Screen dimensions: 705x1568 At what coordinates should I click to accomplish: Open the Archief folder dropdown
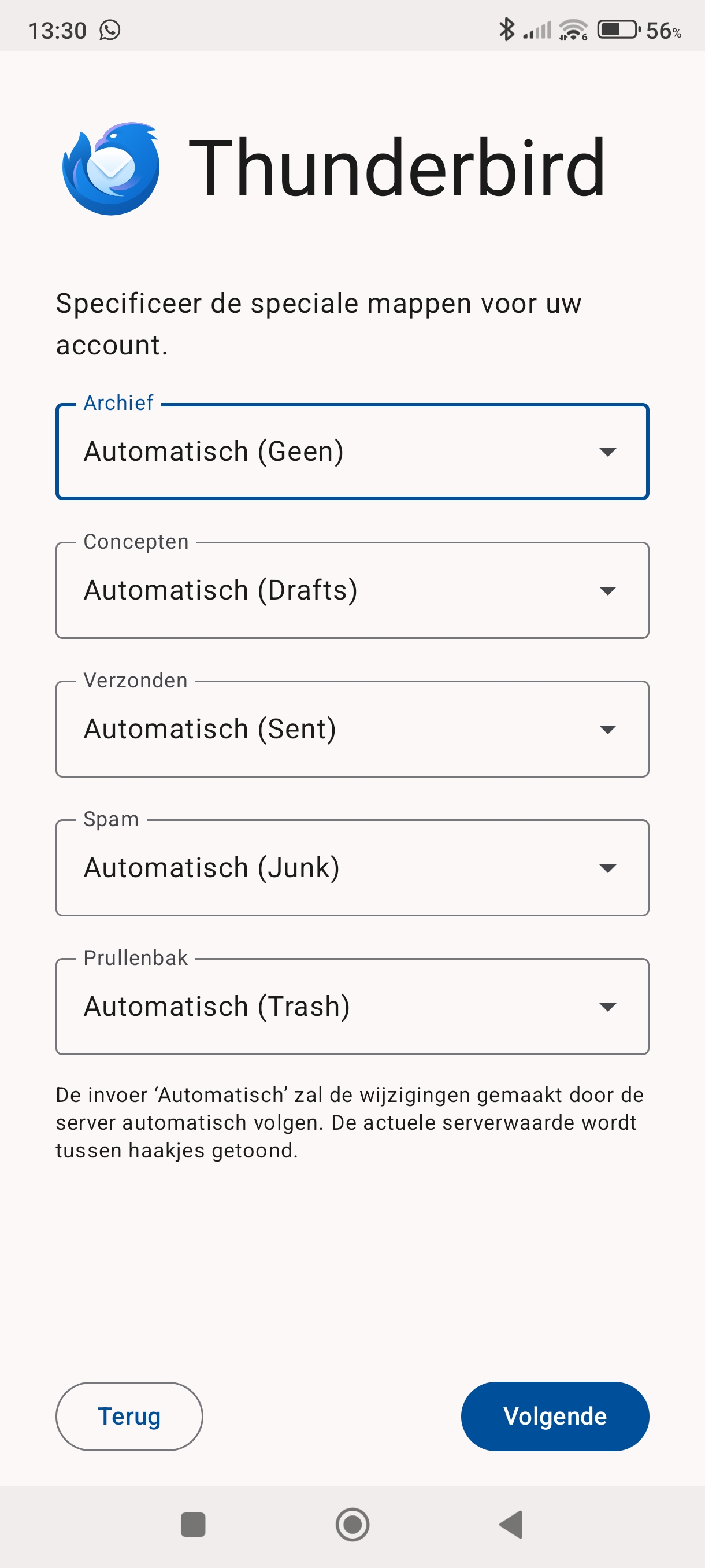coord(351,452)
